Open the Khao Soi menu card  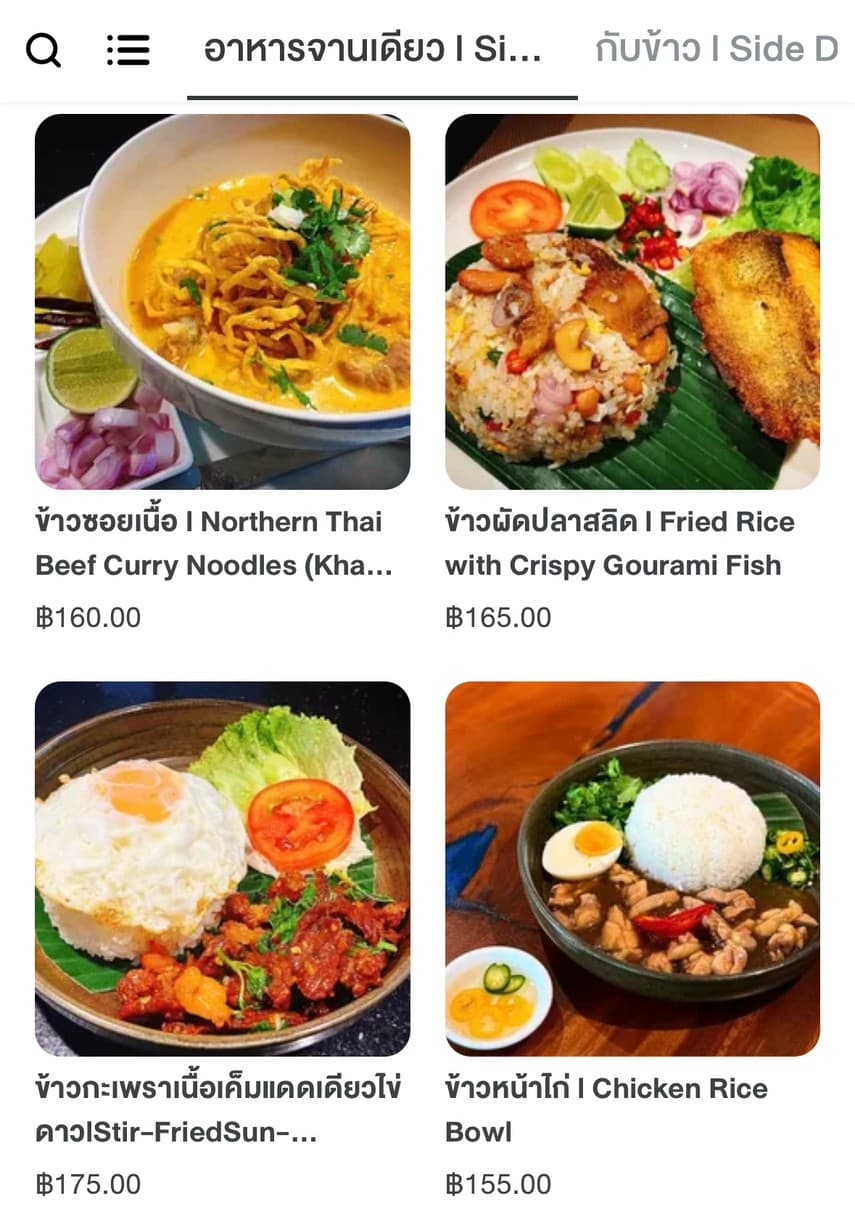[x=222, y=370]
